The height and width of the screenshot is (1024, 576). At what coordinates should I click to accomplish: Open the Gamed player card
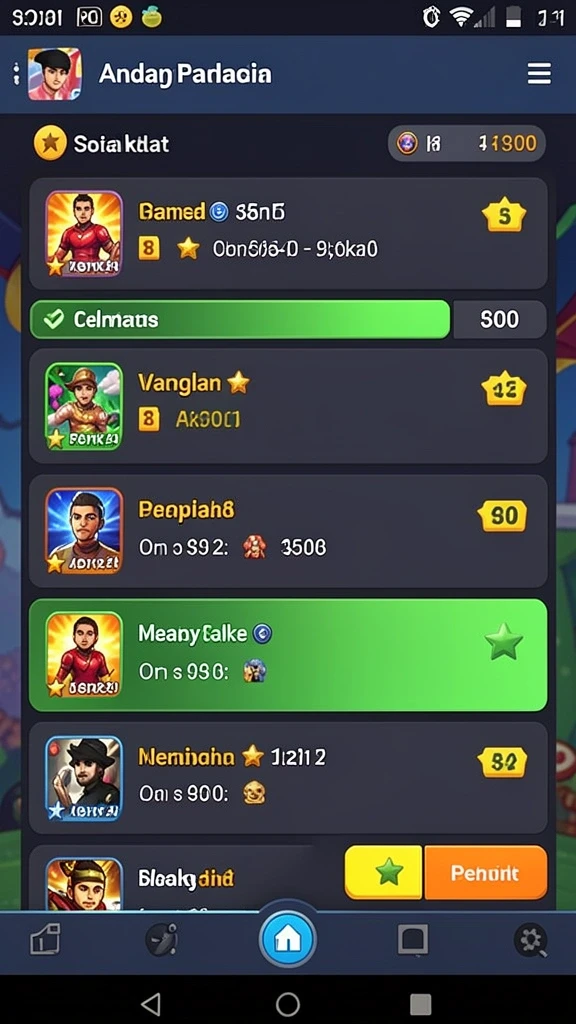pos(288,234)
